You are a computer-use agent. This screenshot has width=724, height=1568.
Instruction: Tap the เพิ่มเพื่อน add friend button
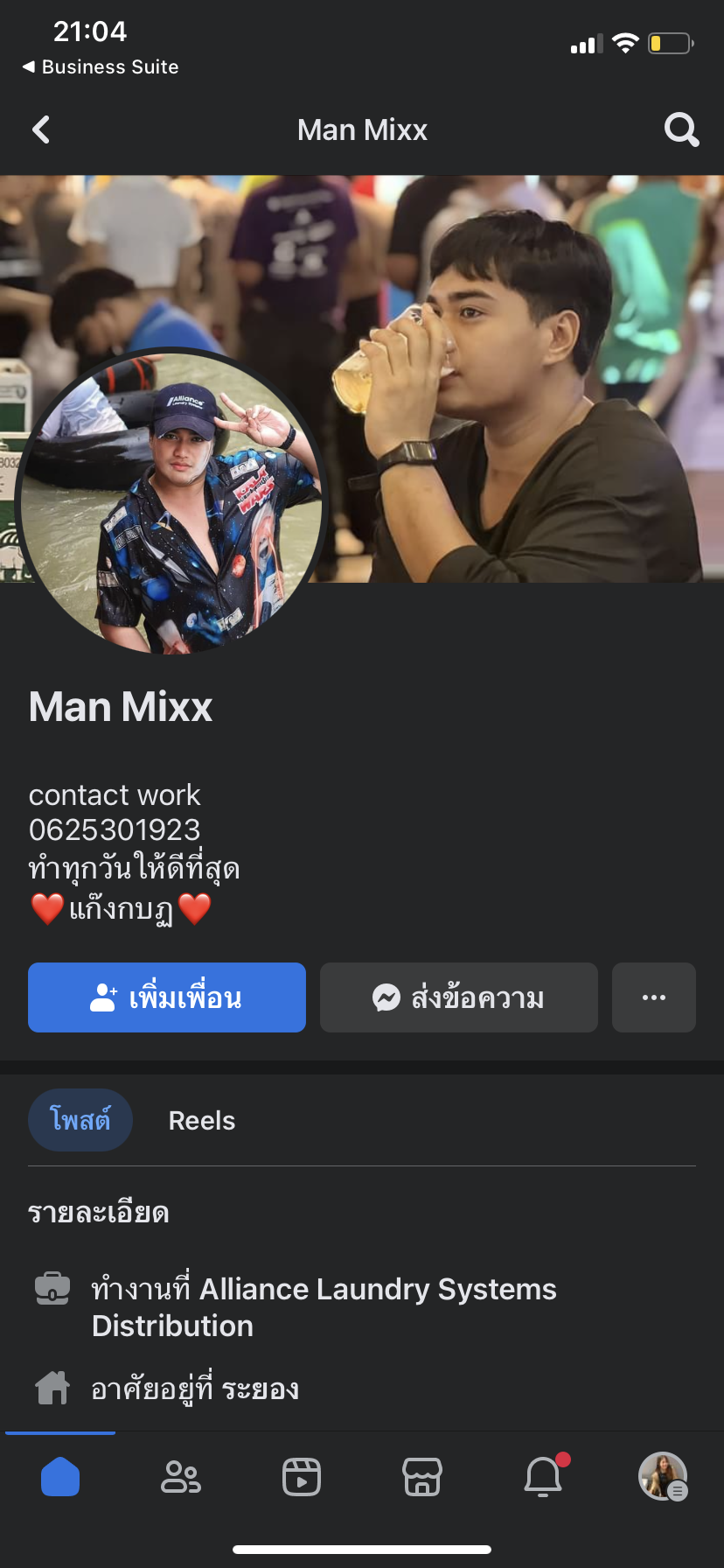pyautogui.click(x=167, y=997)
